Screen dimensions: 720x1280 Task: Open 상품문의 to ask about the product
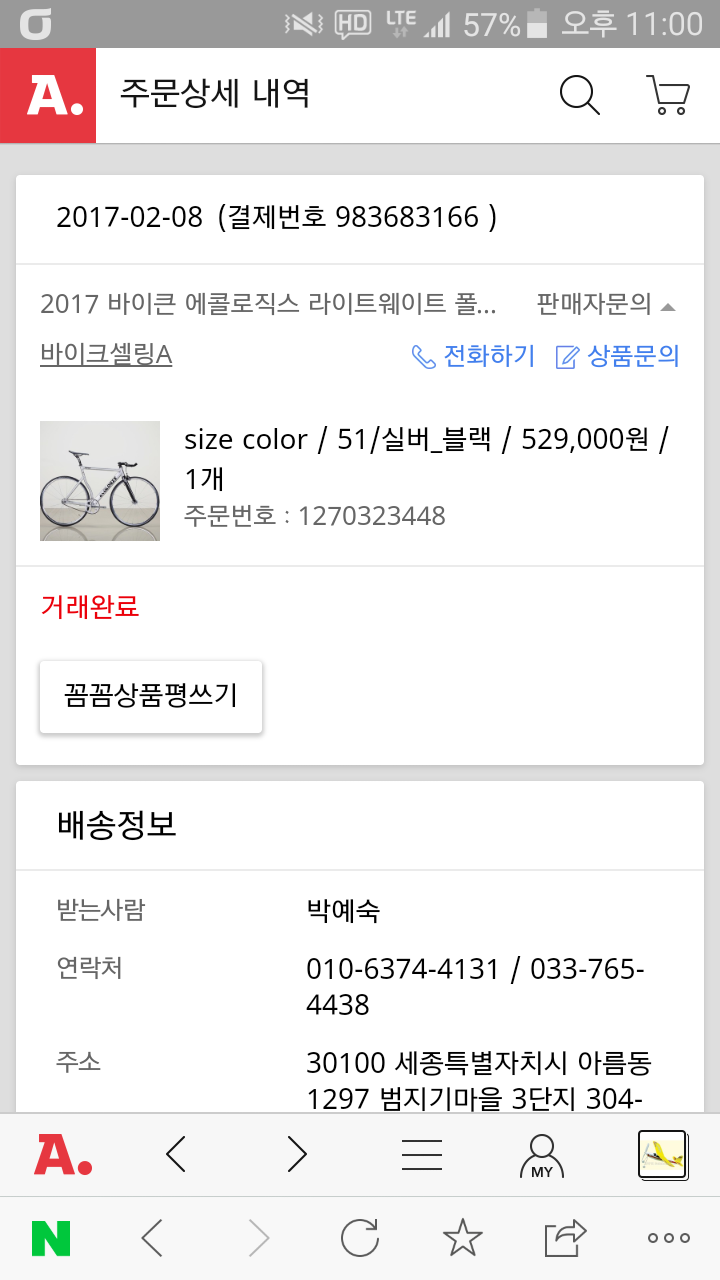point(617,356)
